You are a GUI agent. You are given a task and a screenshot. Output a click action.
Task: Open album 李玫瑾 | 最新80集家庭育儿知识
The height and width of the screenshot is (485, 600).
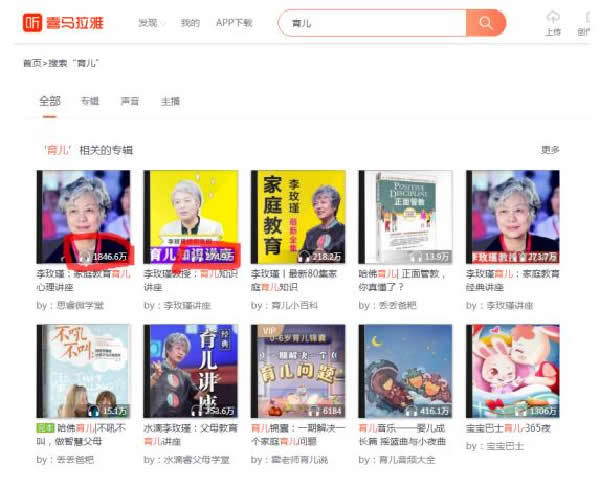pyautogui.click(x=298, y=216)
